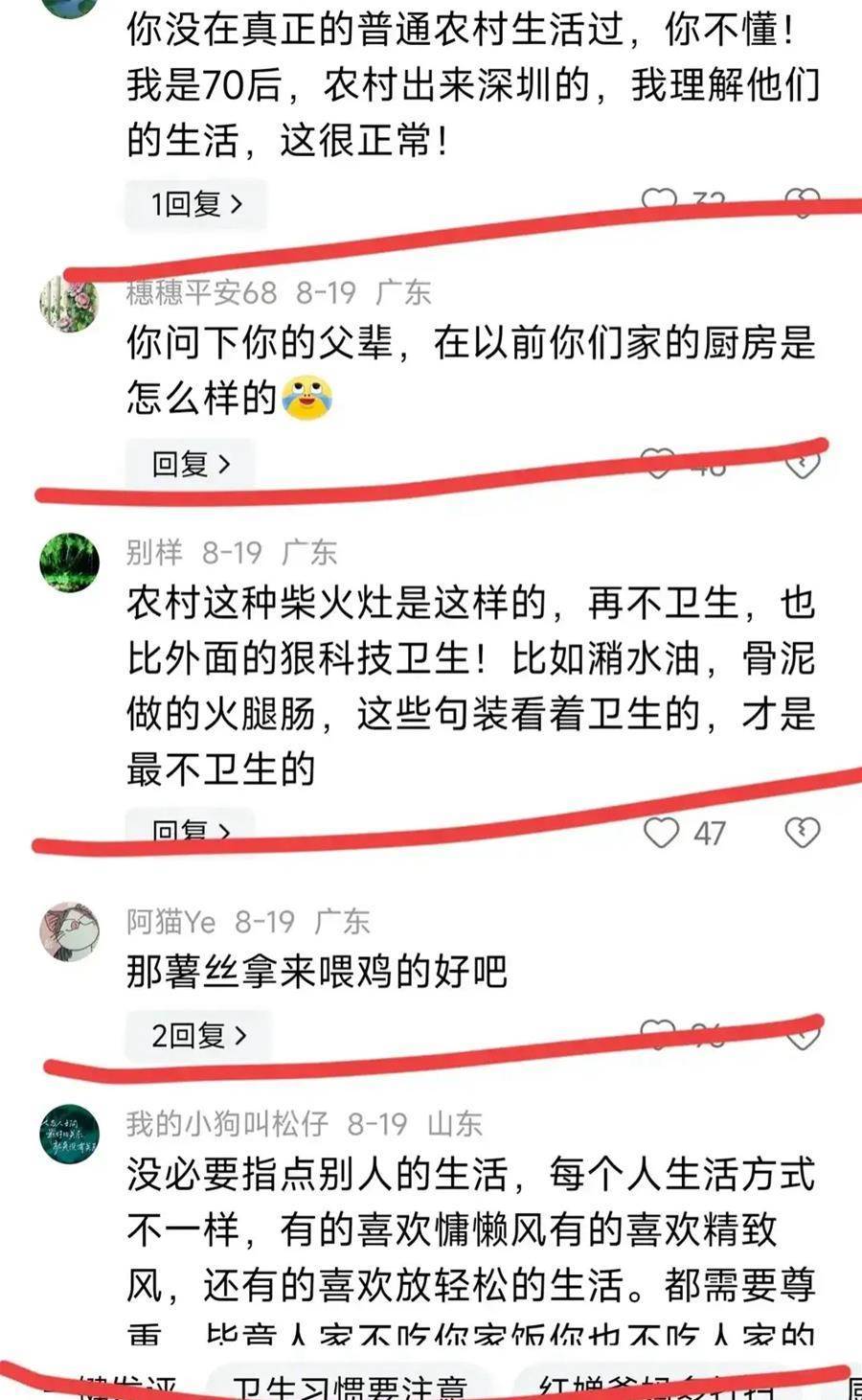Open 穗穗平安68's profile avatar

69,303
